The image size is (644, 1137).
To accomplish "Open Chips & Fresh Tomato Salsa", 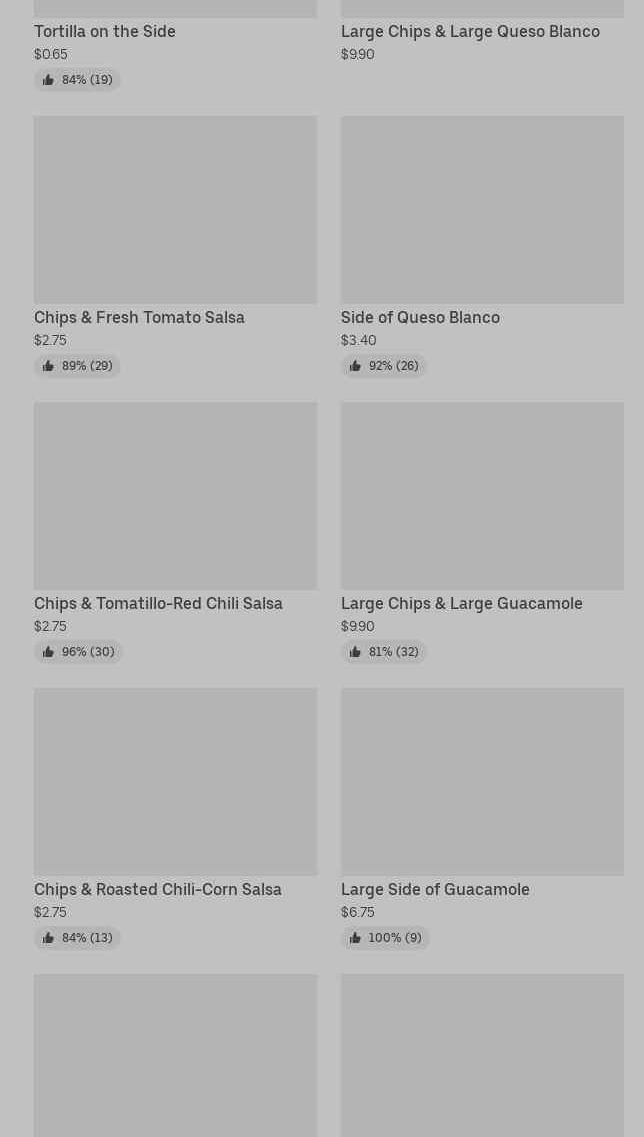I will (x=139, y=317).
